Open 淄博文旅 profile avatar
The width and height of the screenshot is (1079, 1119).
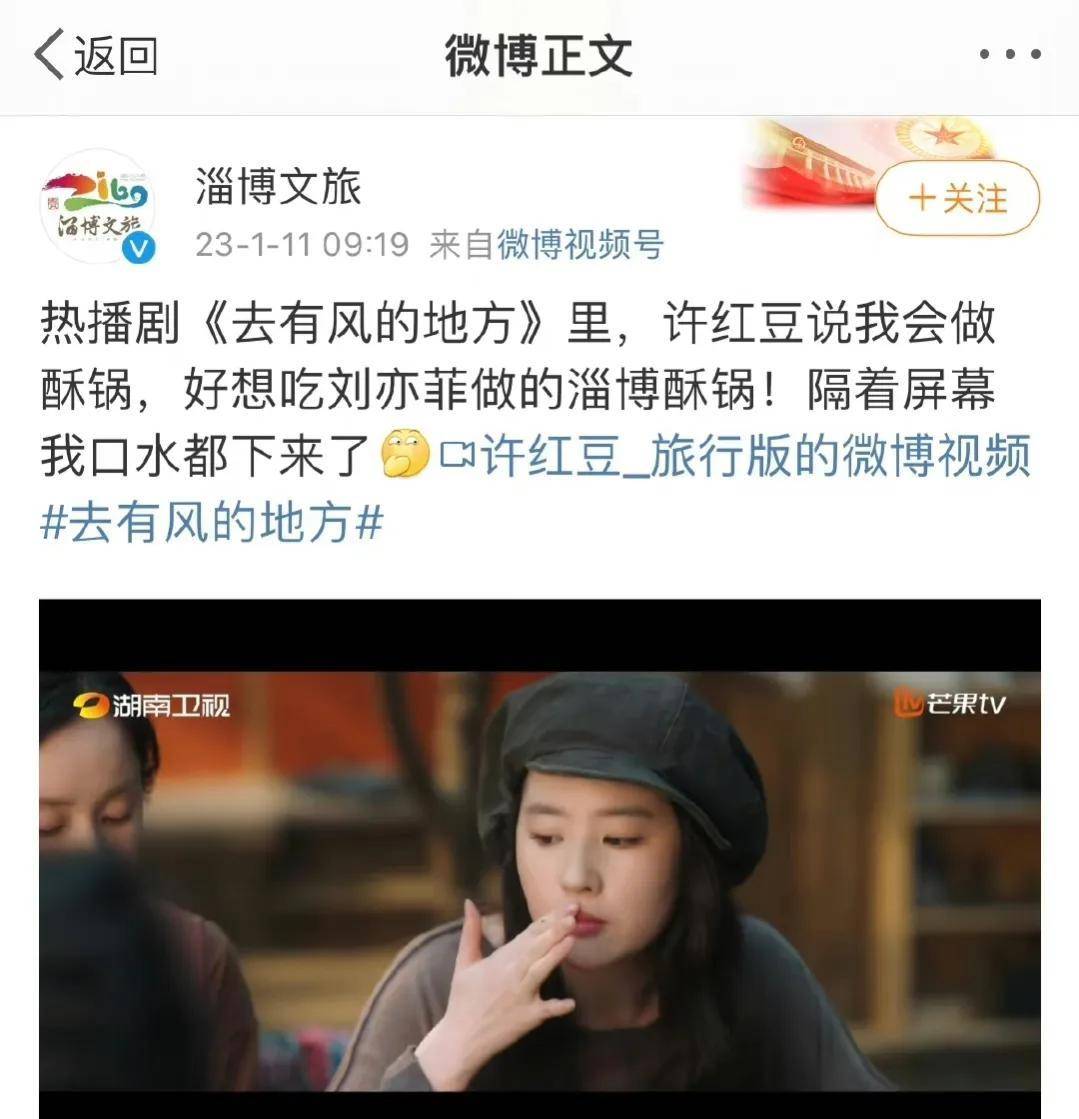coord(98,207)
